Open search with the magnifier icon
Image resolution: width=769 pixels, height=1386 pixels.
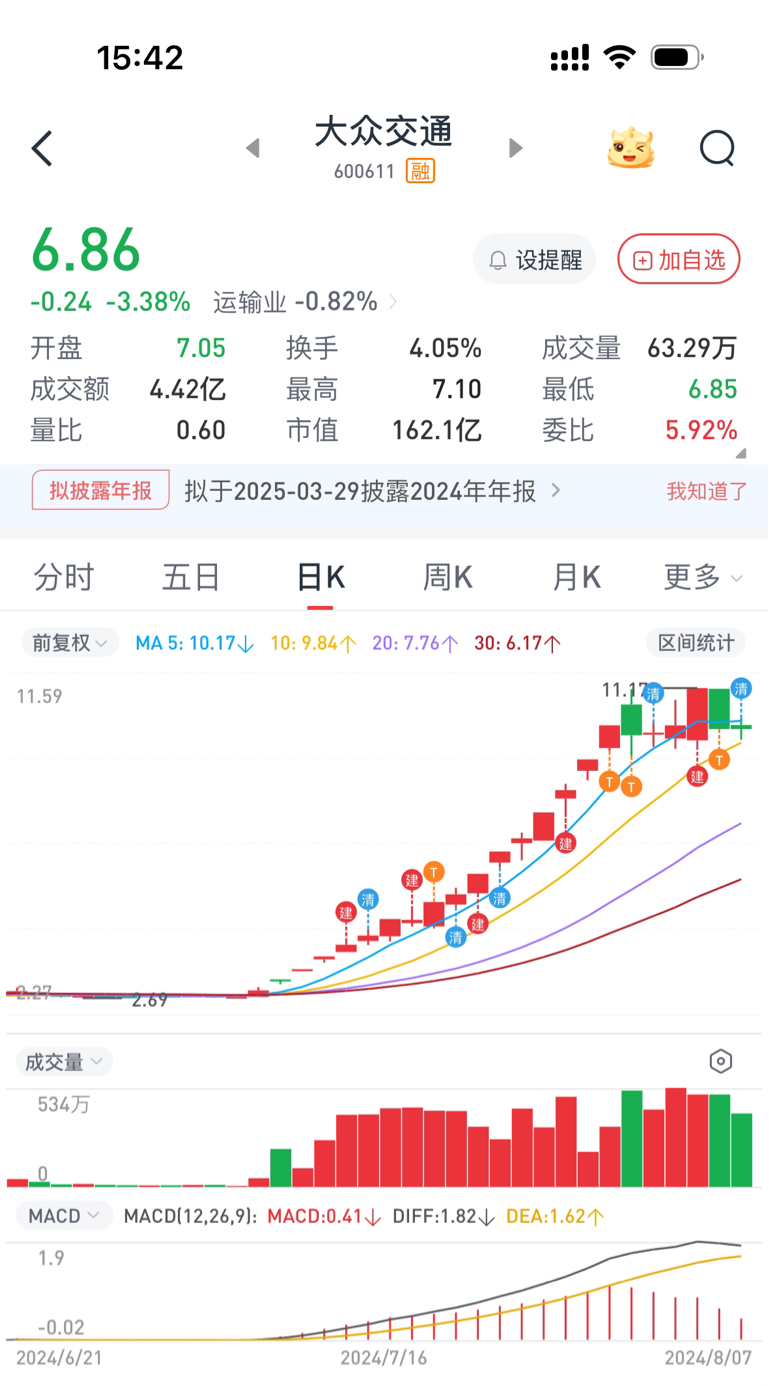[716, 148]
